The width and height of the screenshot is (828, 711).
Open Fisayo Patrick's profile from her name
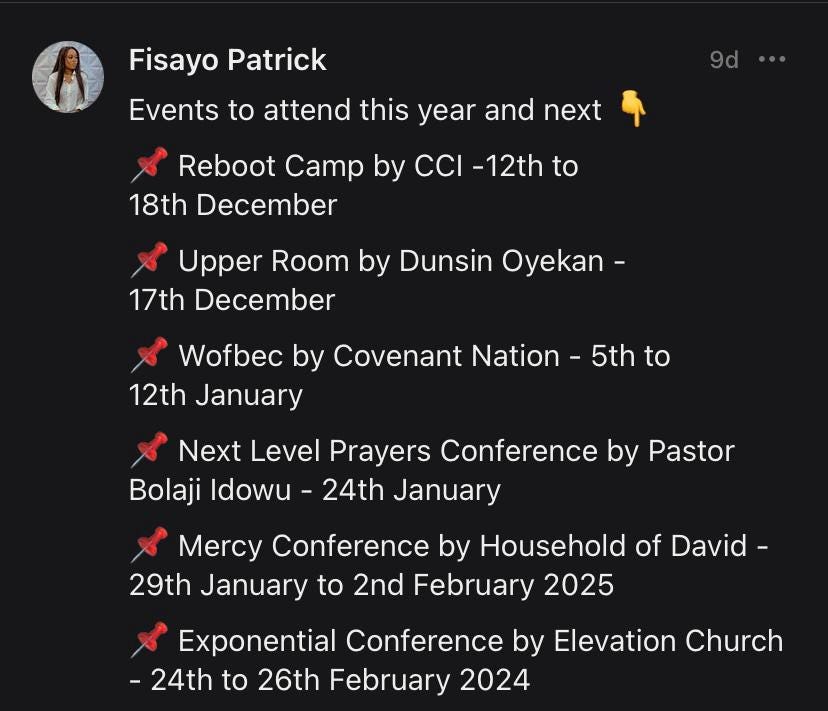[227, 60]
